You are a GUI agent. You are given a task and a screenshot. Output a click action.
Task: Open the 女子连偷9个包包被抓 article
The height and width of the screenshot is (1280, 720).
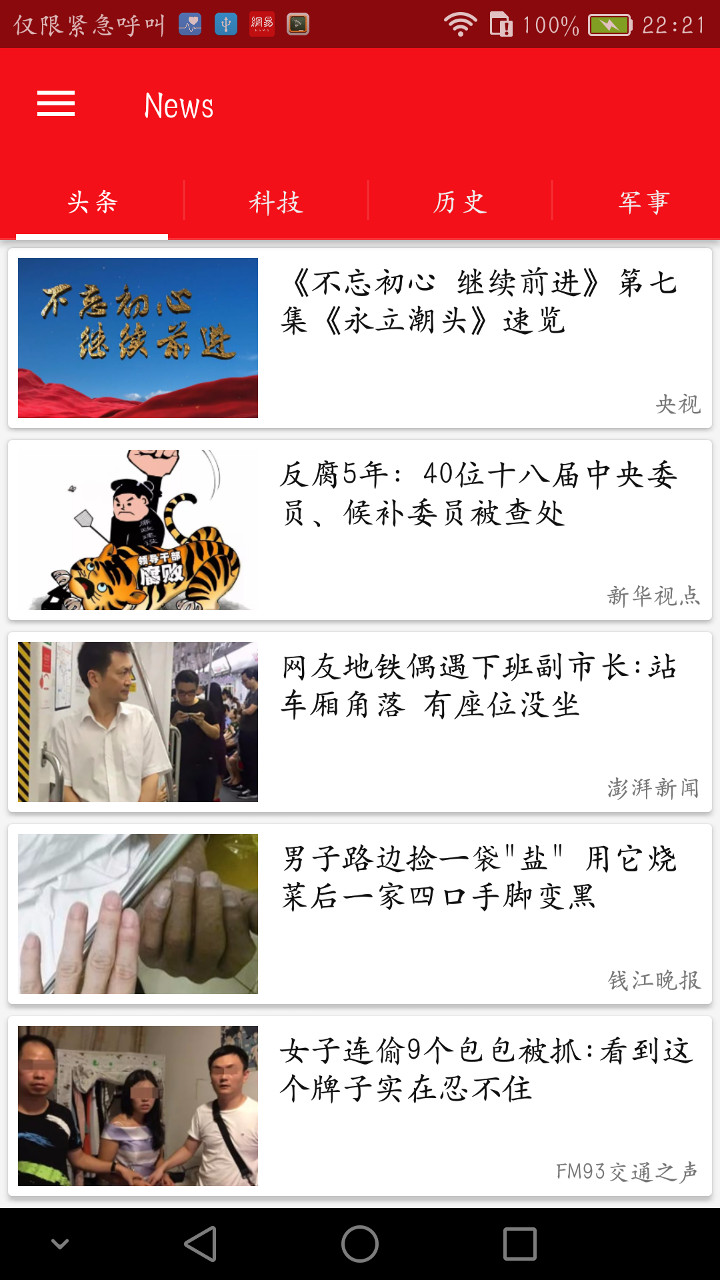click(360, 1106)
